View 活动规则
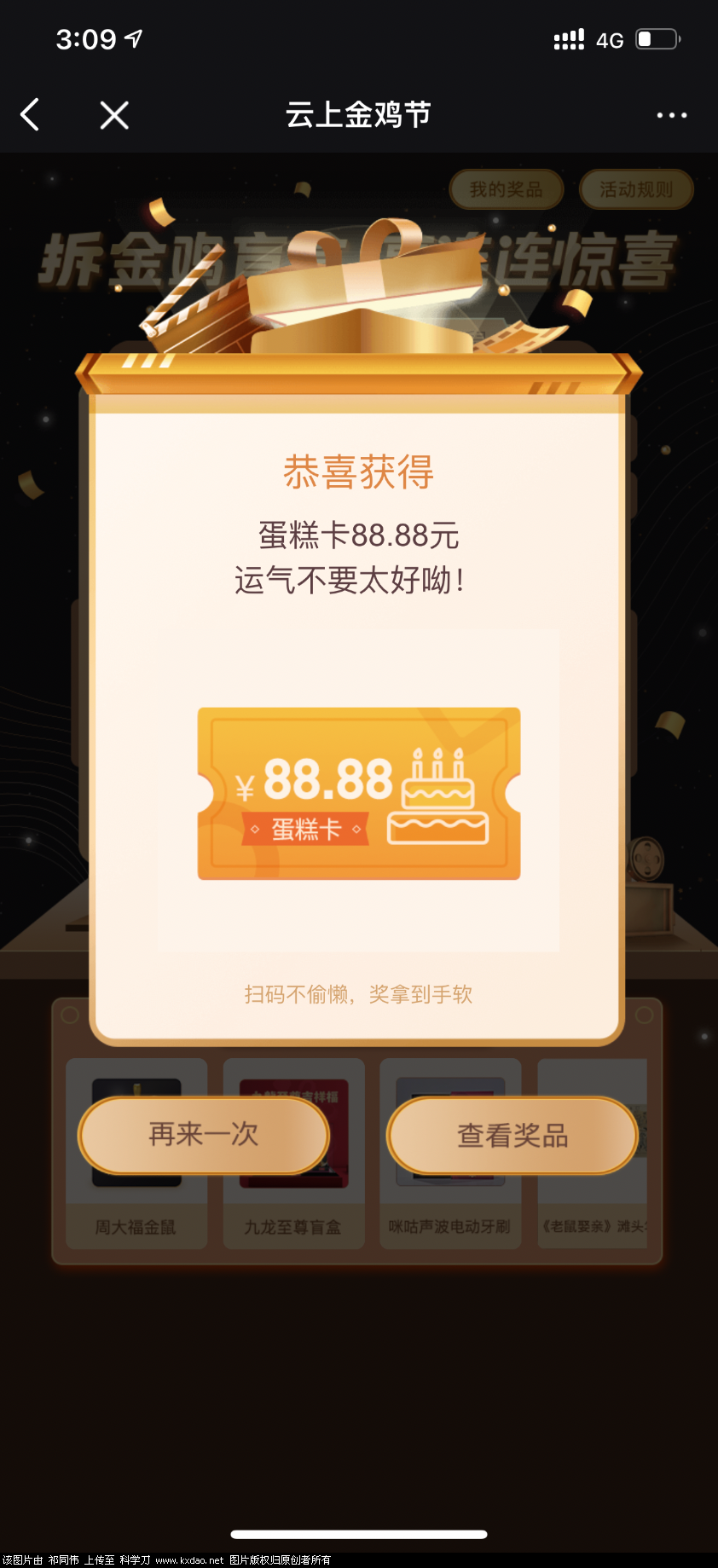 tap(635, 189)
